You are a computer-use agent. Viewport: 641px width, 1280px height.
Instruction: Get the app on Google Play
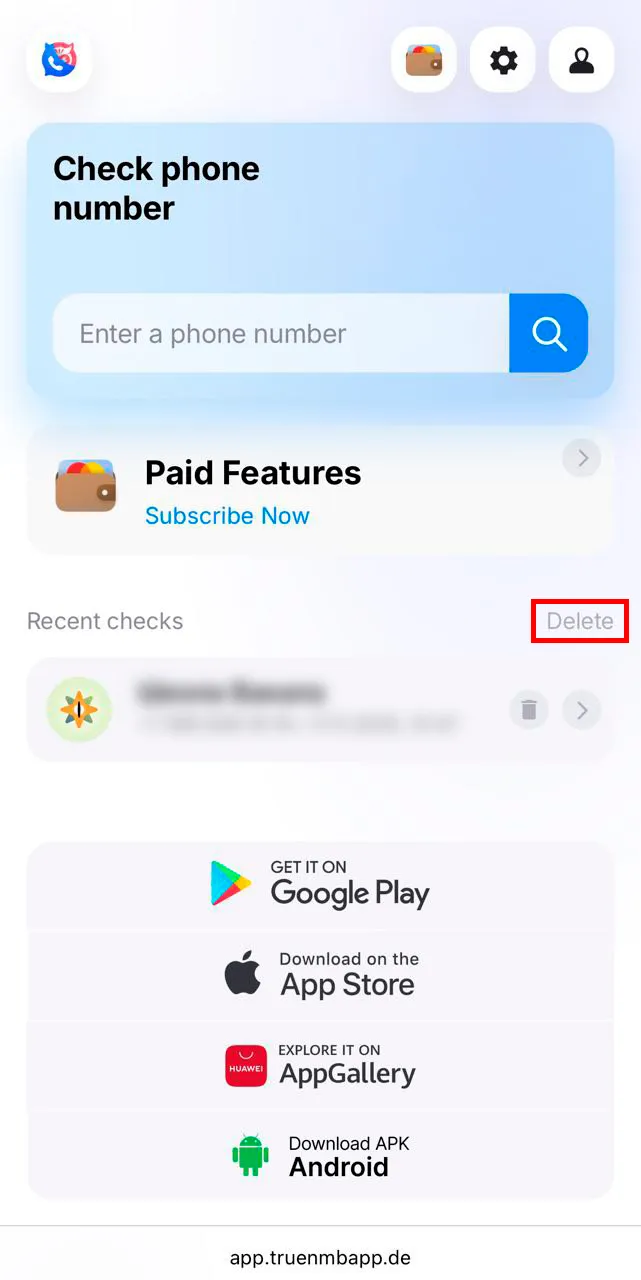coord(320,885)
